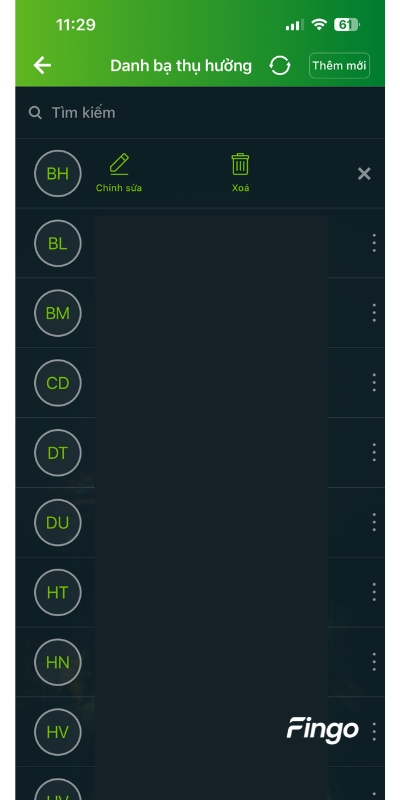Select the BL beneficiary row
The width and height of the screenshot is (400, 800).
point(200,243)
